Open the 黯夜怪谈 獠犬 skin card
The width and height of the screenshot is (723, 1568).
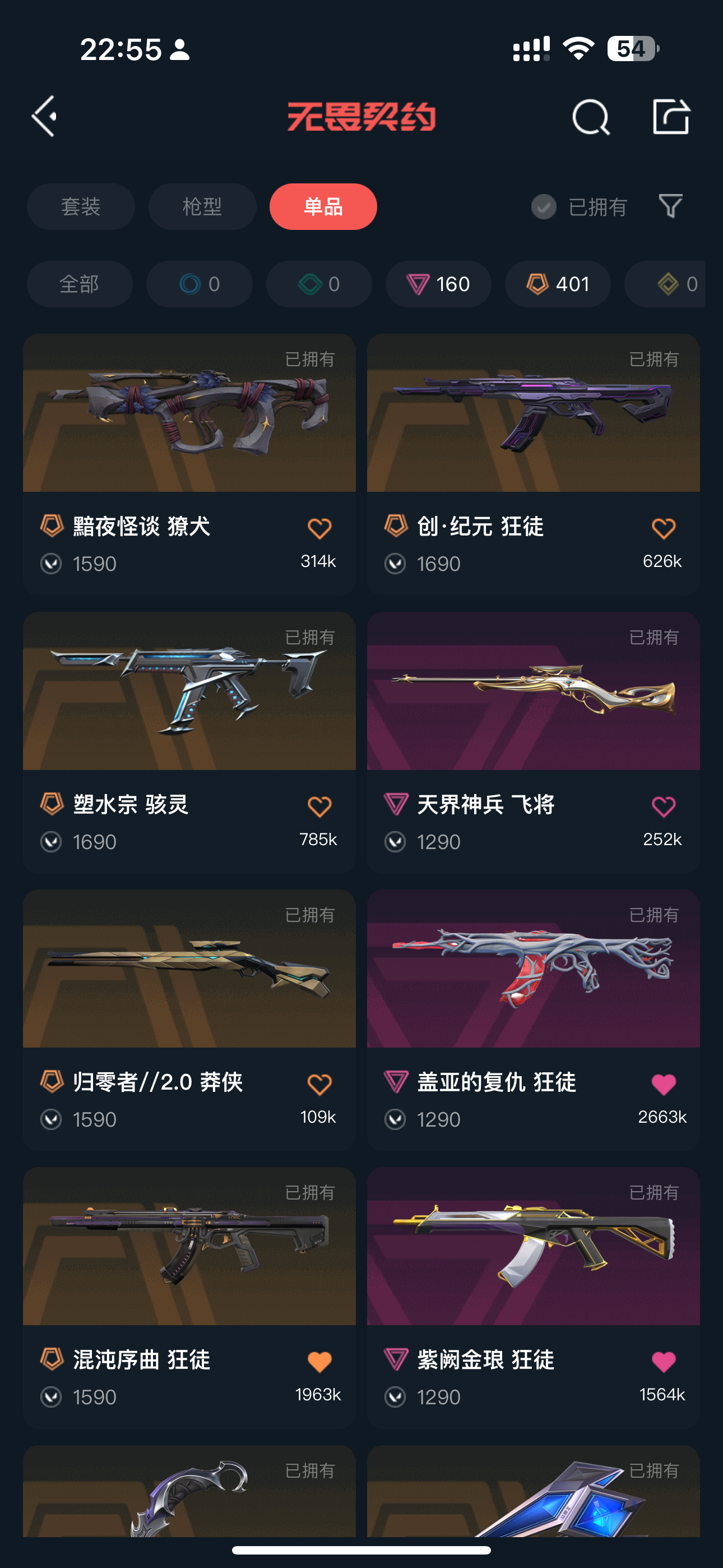point(189,464)
